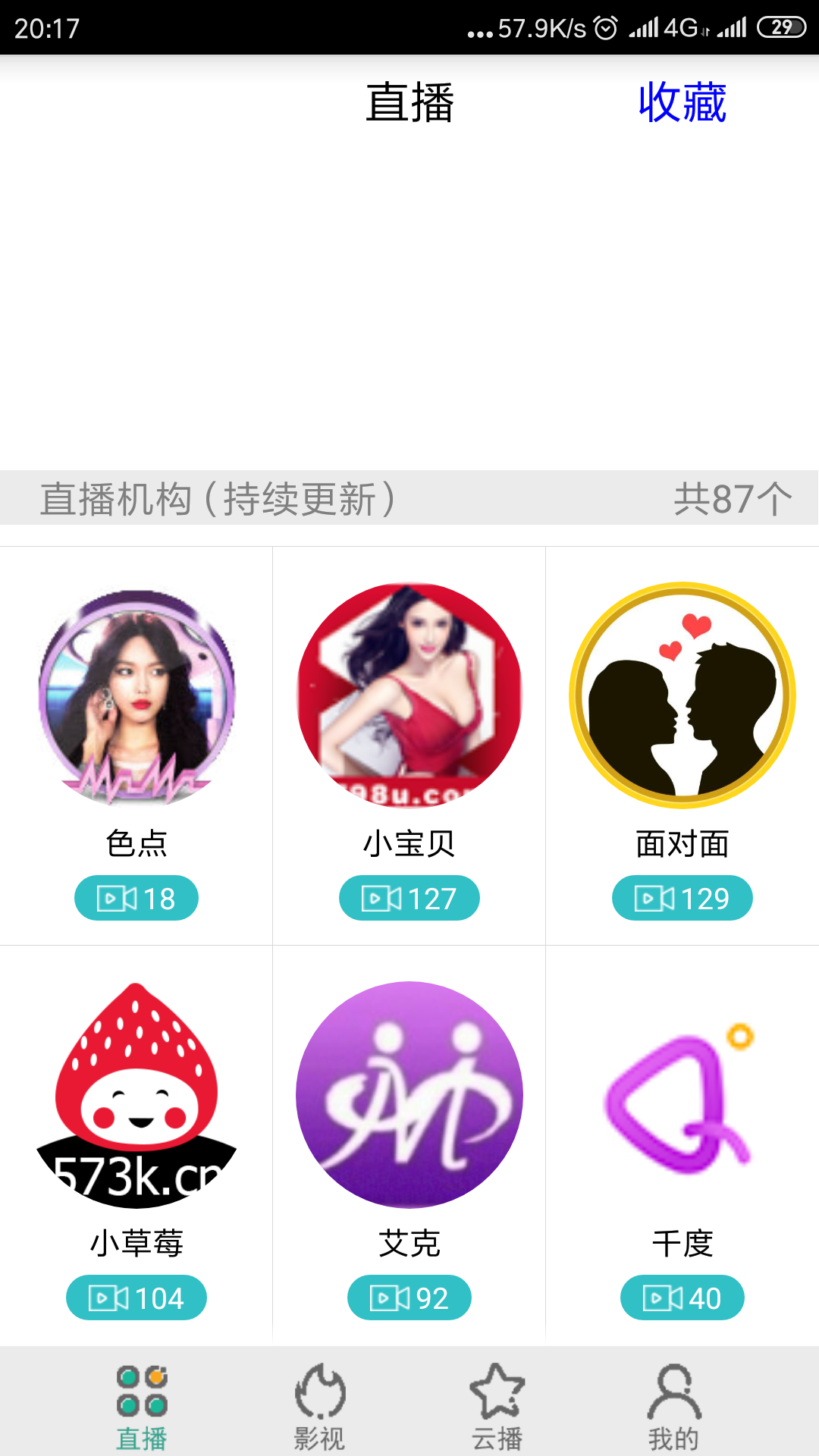Switch to the 云播 bottom tab

[497, 1405]
